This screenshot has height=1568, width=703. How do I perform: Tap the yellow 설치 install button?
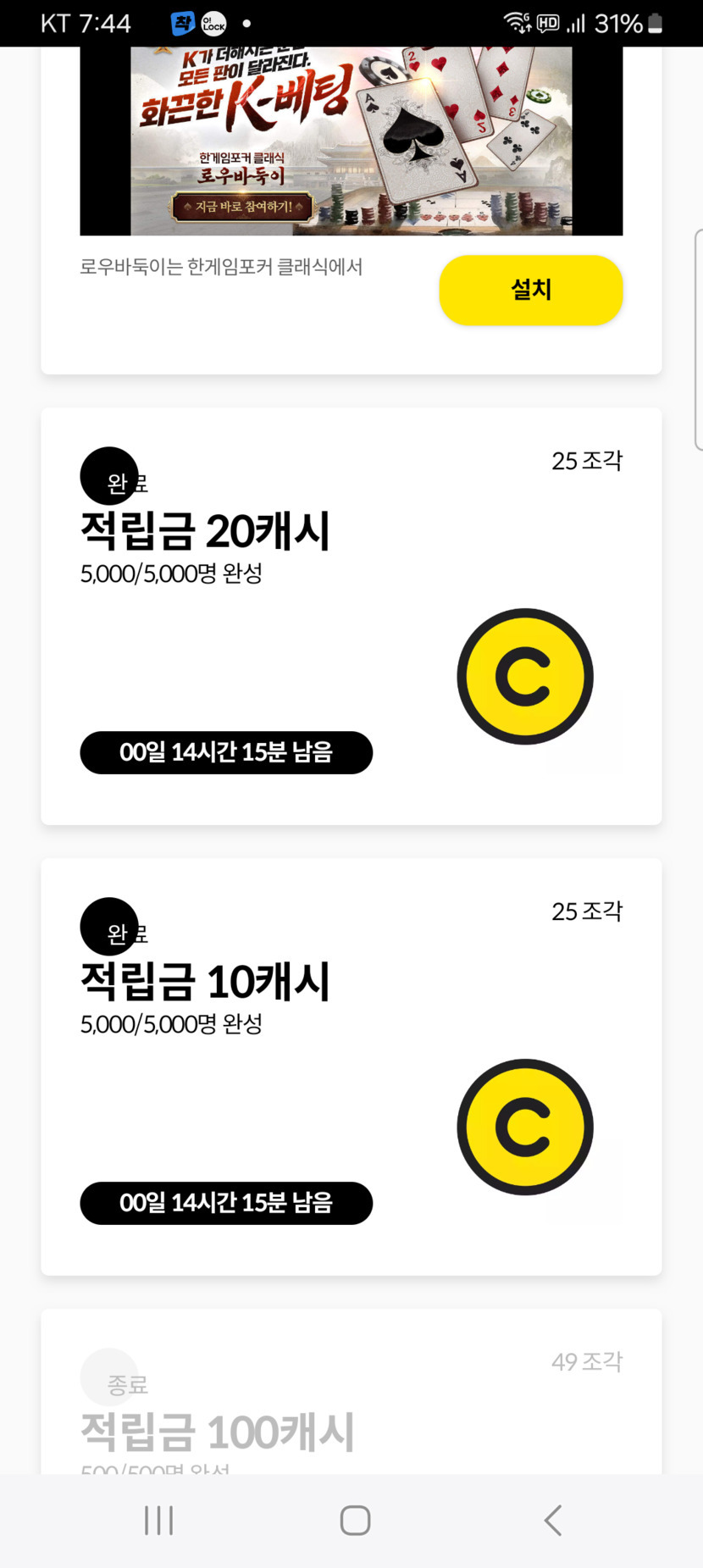tap(531, 290)
